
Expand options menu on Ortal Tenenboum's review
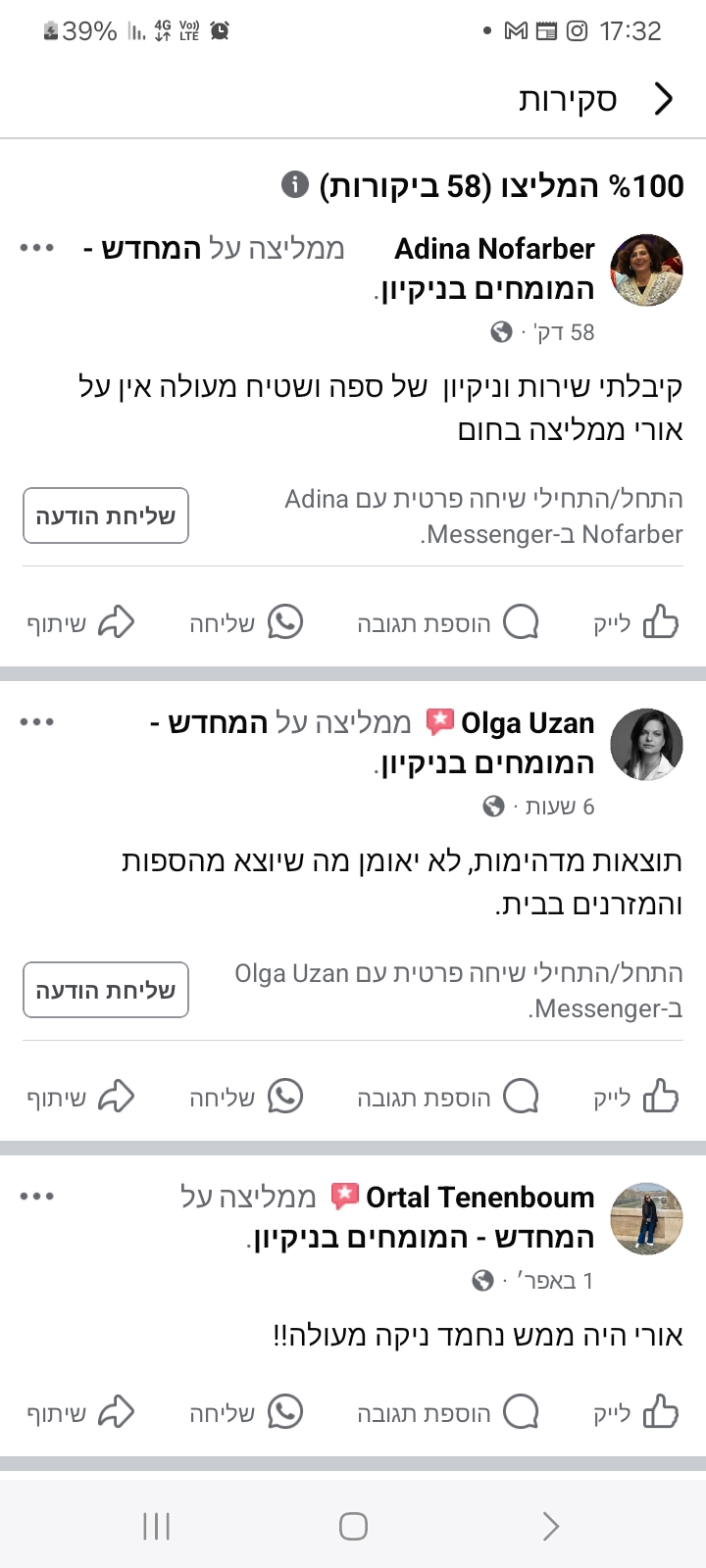[x=36, y=1196]
